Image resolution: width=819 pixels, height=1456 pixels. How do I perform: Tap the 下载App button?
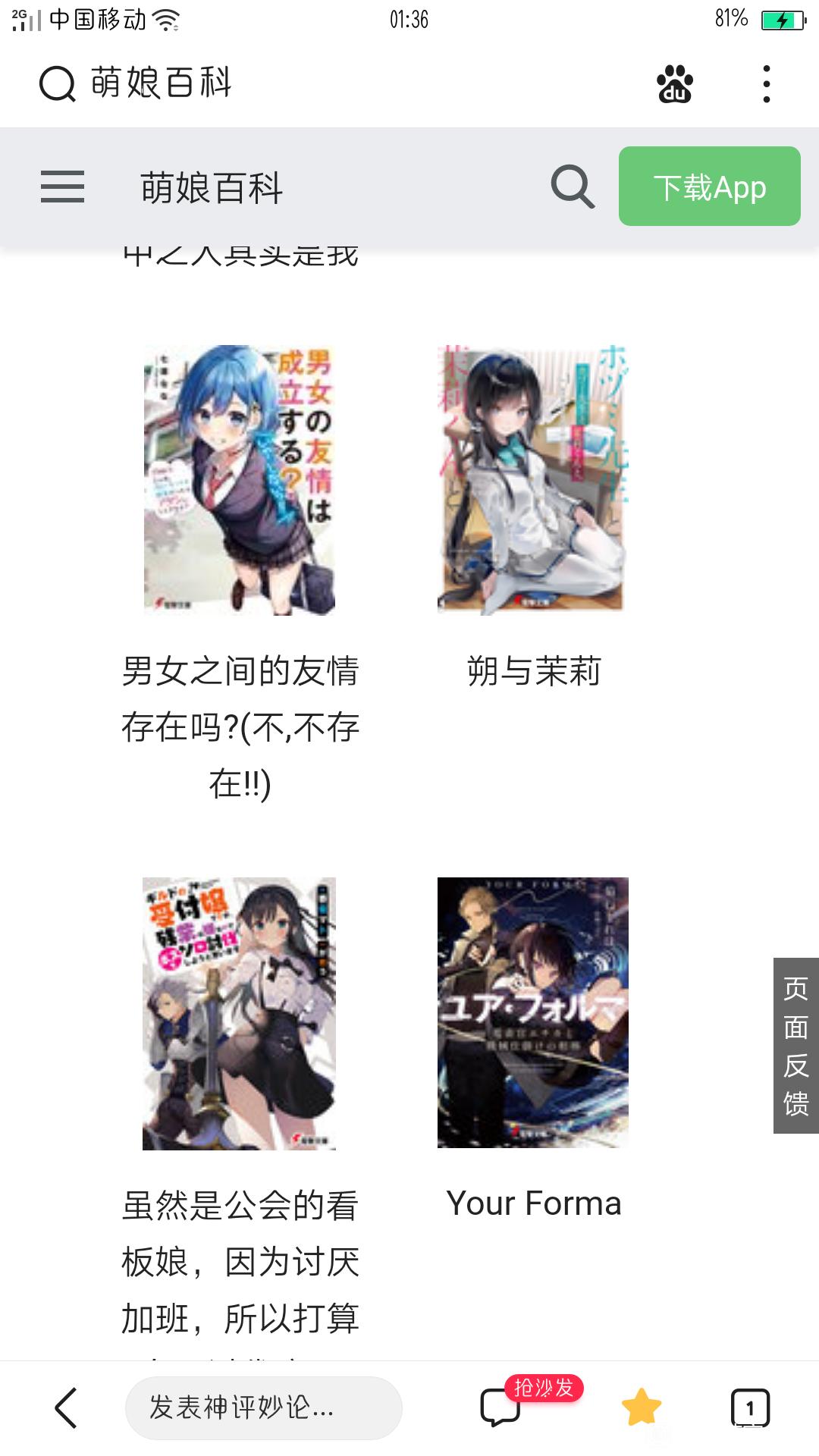tap(709, 187)
